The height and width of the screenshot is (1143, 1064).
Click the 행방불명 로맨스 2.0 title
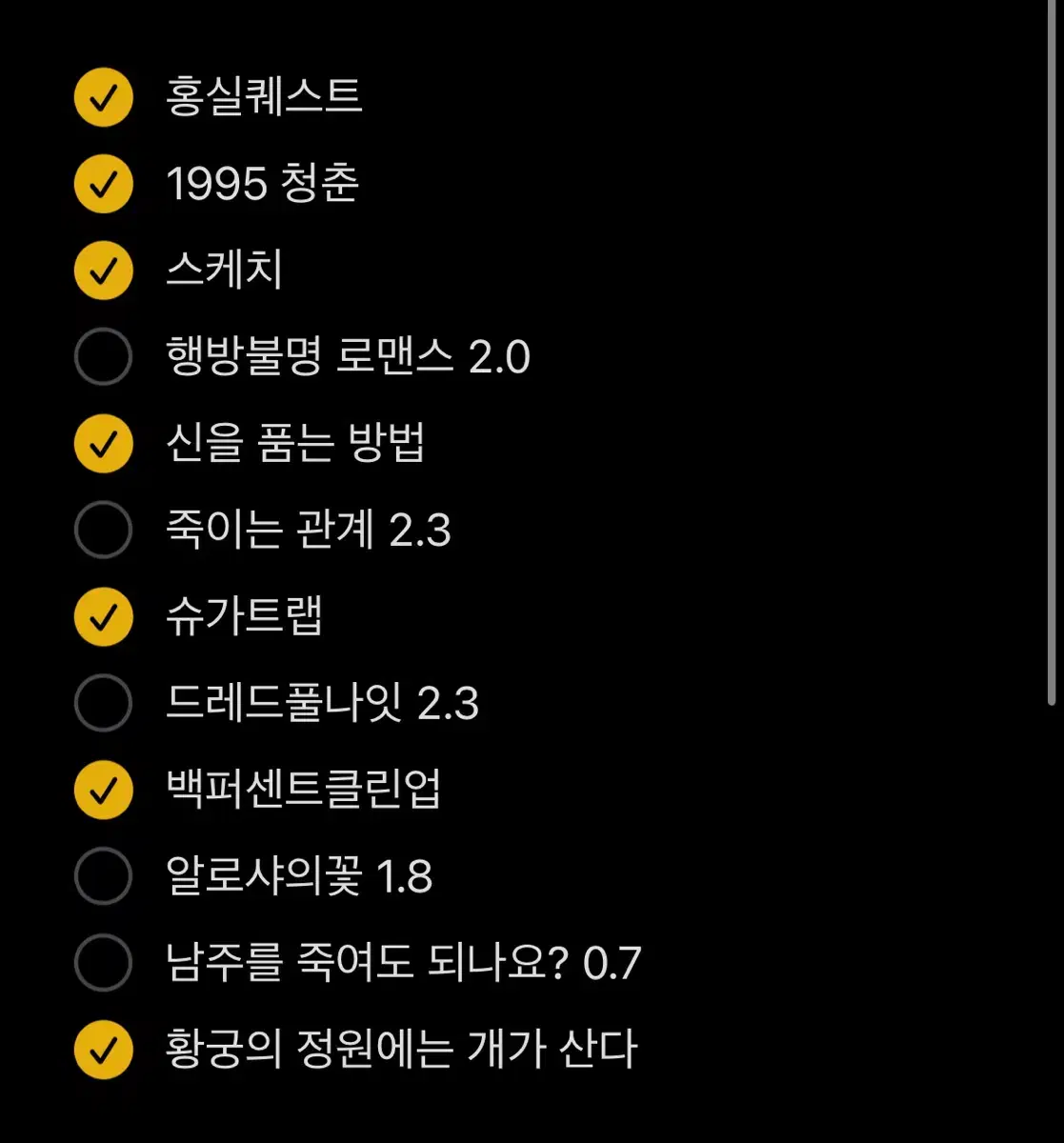[348, 357]
